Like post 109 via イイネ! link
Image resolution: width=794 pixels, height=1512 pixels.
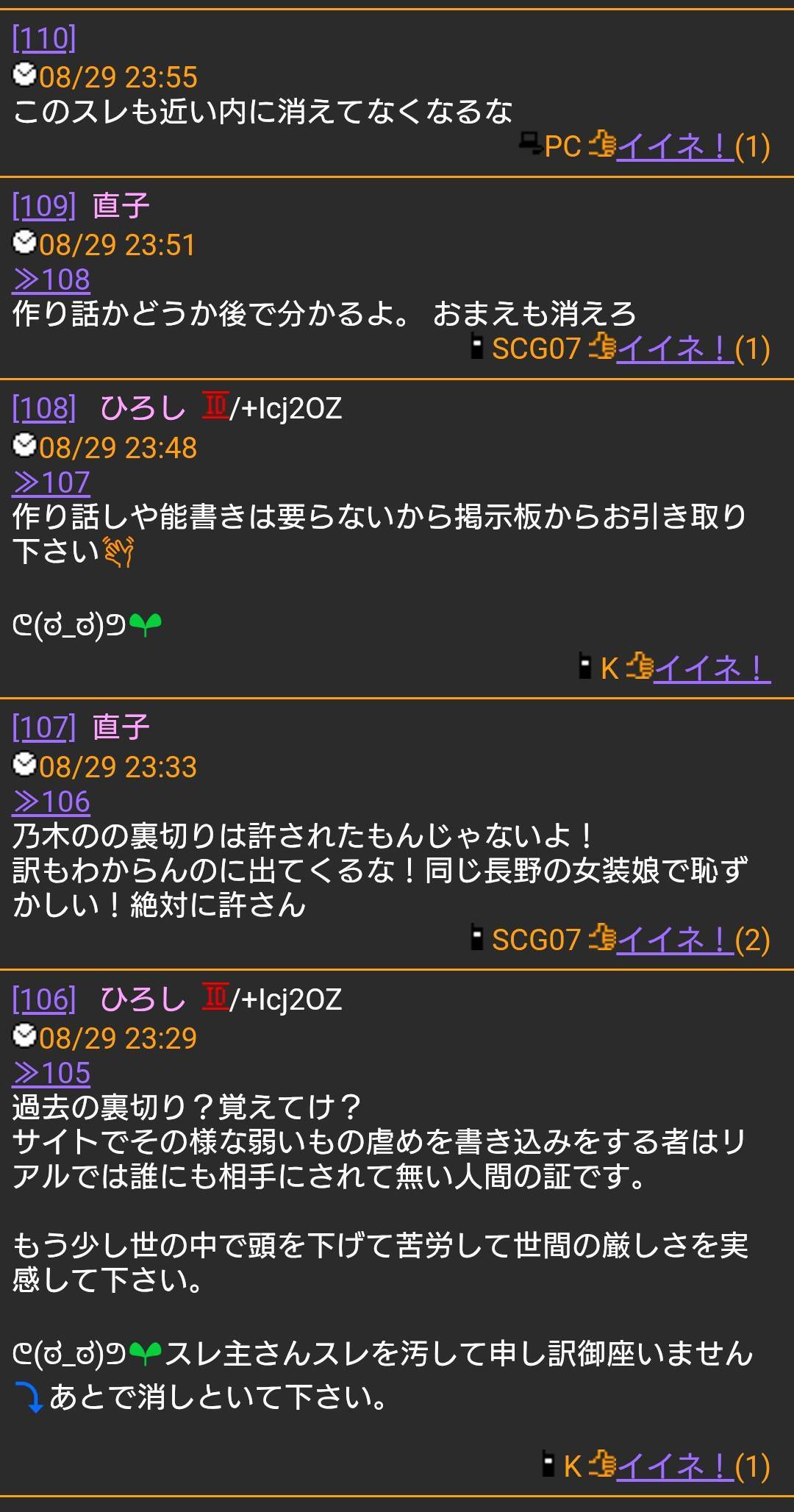point(675,348)
